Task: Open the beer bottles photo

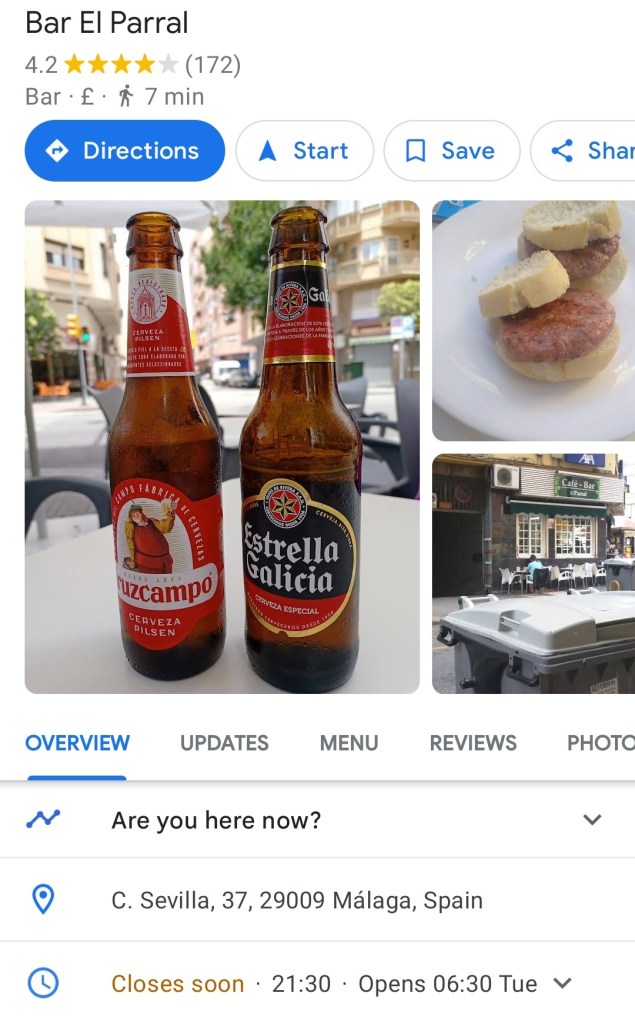Action: pyautogui.click(x=222, y=447)
